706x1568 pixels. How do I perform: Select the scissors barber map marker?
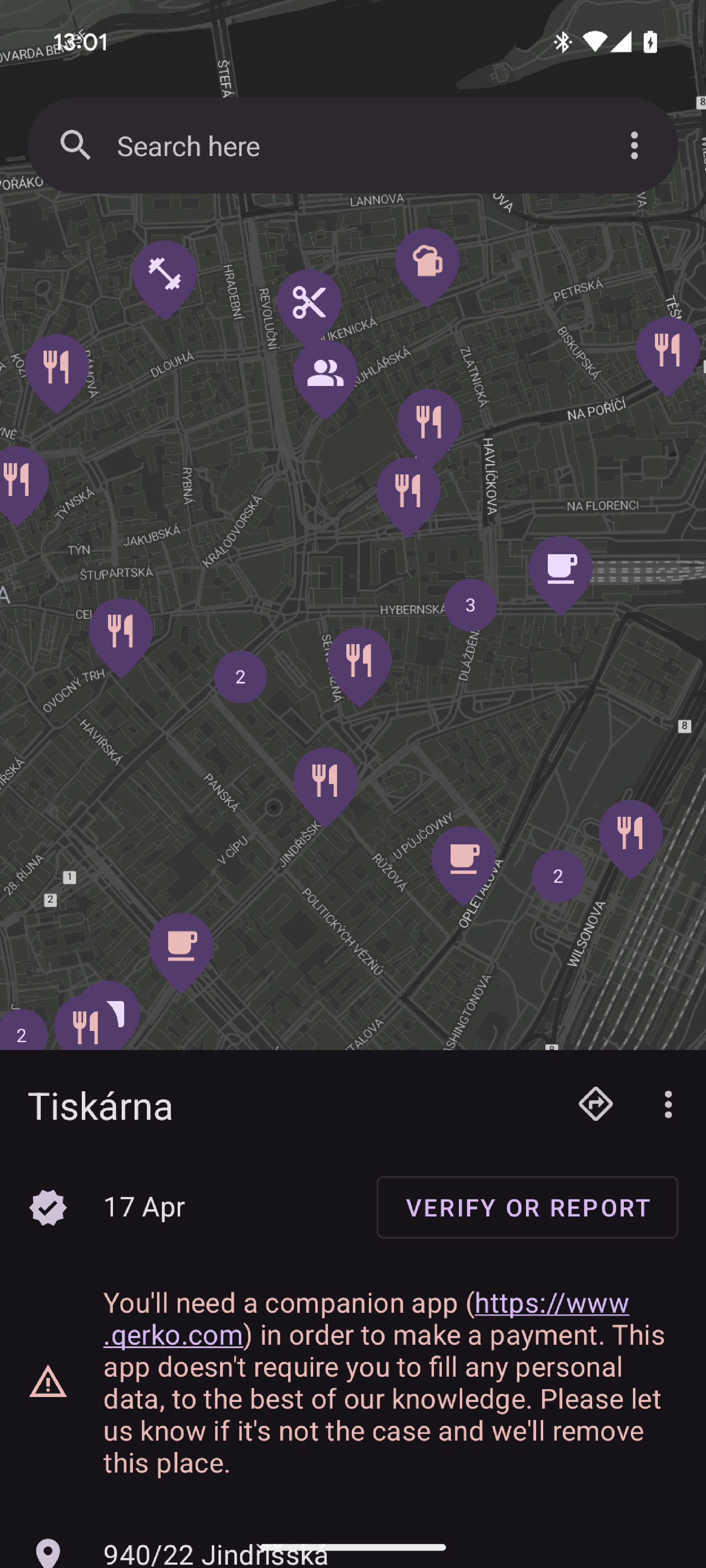pos(309,303)
